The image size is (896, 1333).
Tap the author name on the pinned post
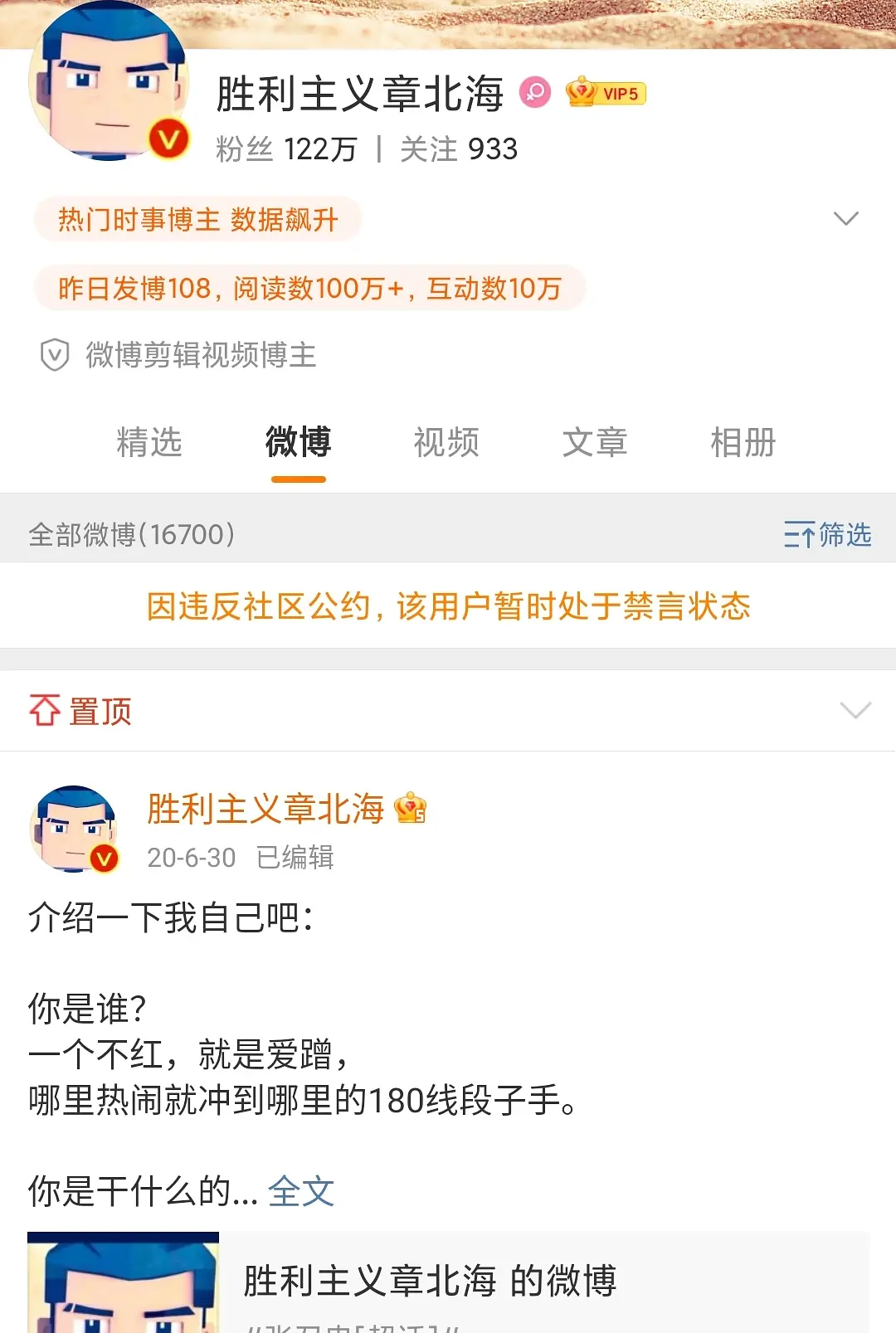(265, 809)
